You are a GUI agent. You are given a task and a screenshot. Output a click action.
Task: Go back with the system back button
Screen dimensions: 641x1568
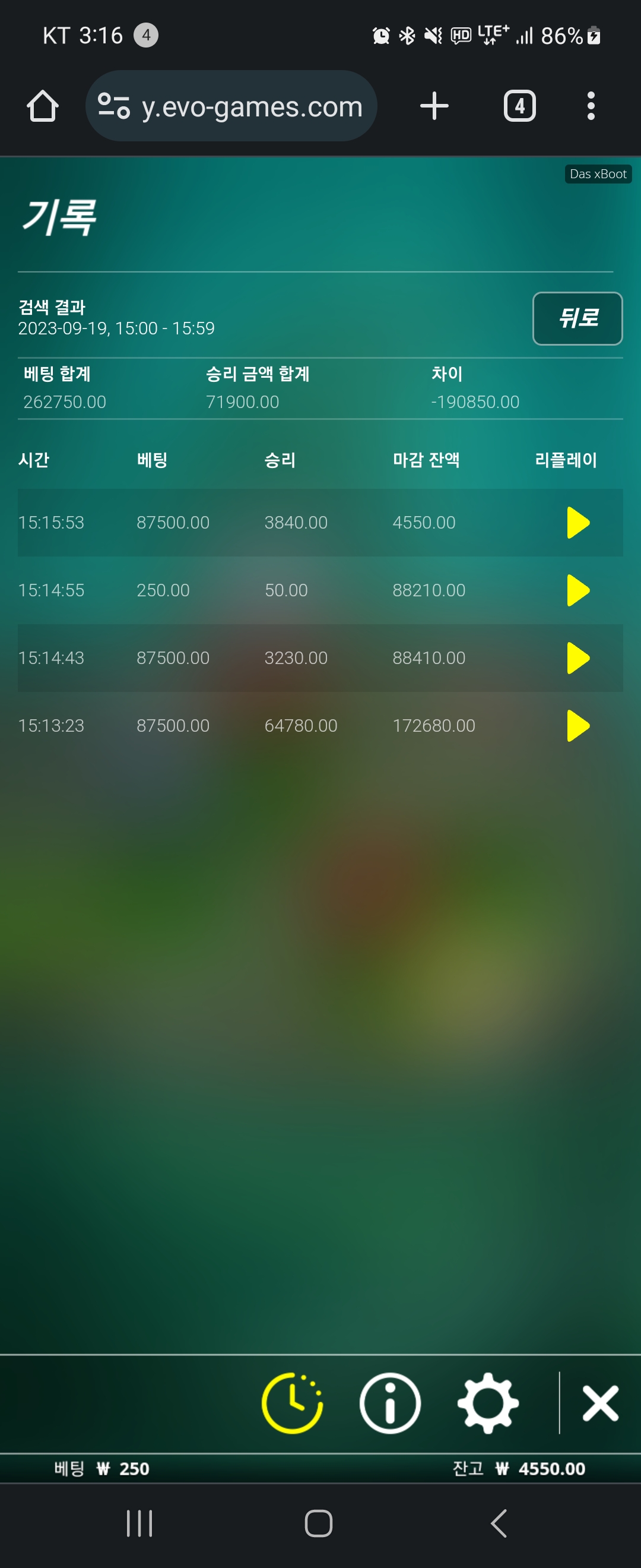click(x=498, y=1523)
